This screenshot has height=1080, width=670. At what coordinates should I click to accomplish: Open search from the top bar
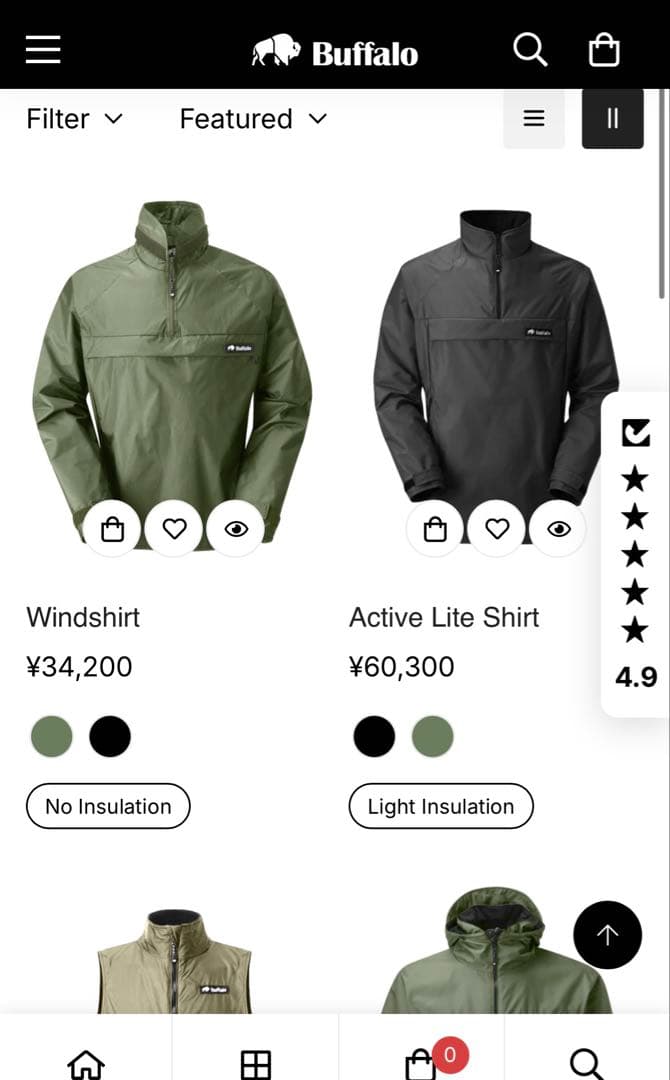pyautogui.click(x=530, y=48)
